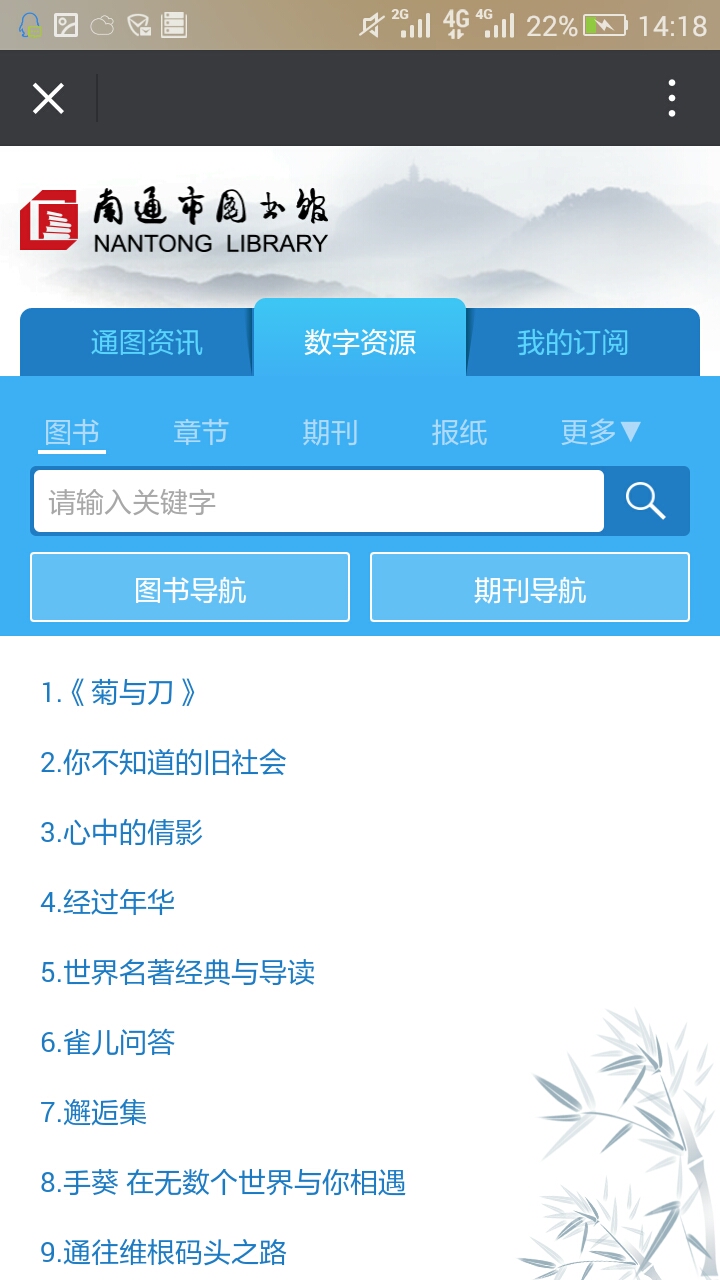Switch to the 通图资讯 tab
This screenshot has width=720, height=1280.
point(147,343)
